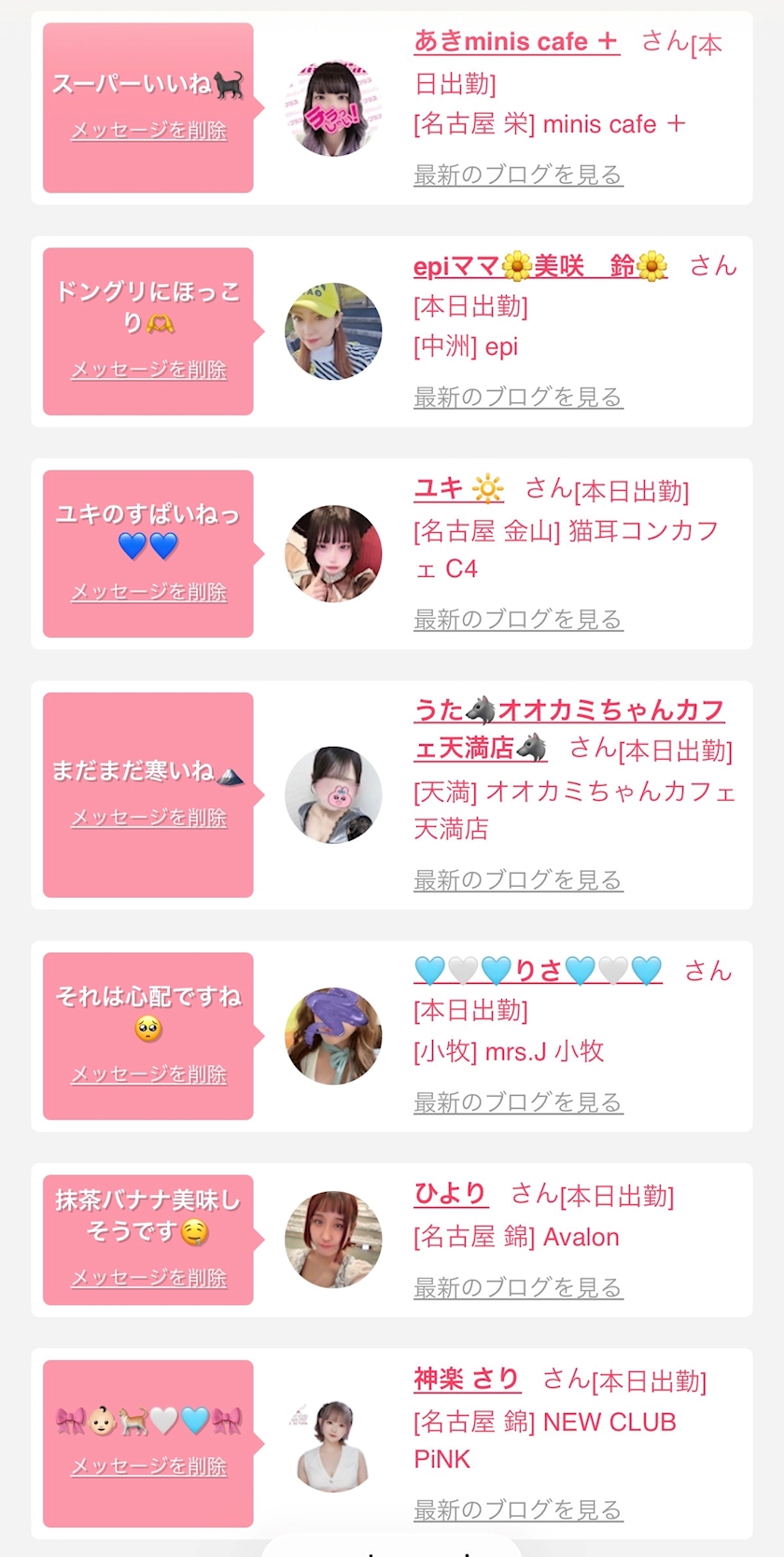Screen dimensions: 784x1557
Task: View latest blog of りさ
Action: point(518,1102)
